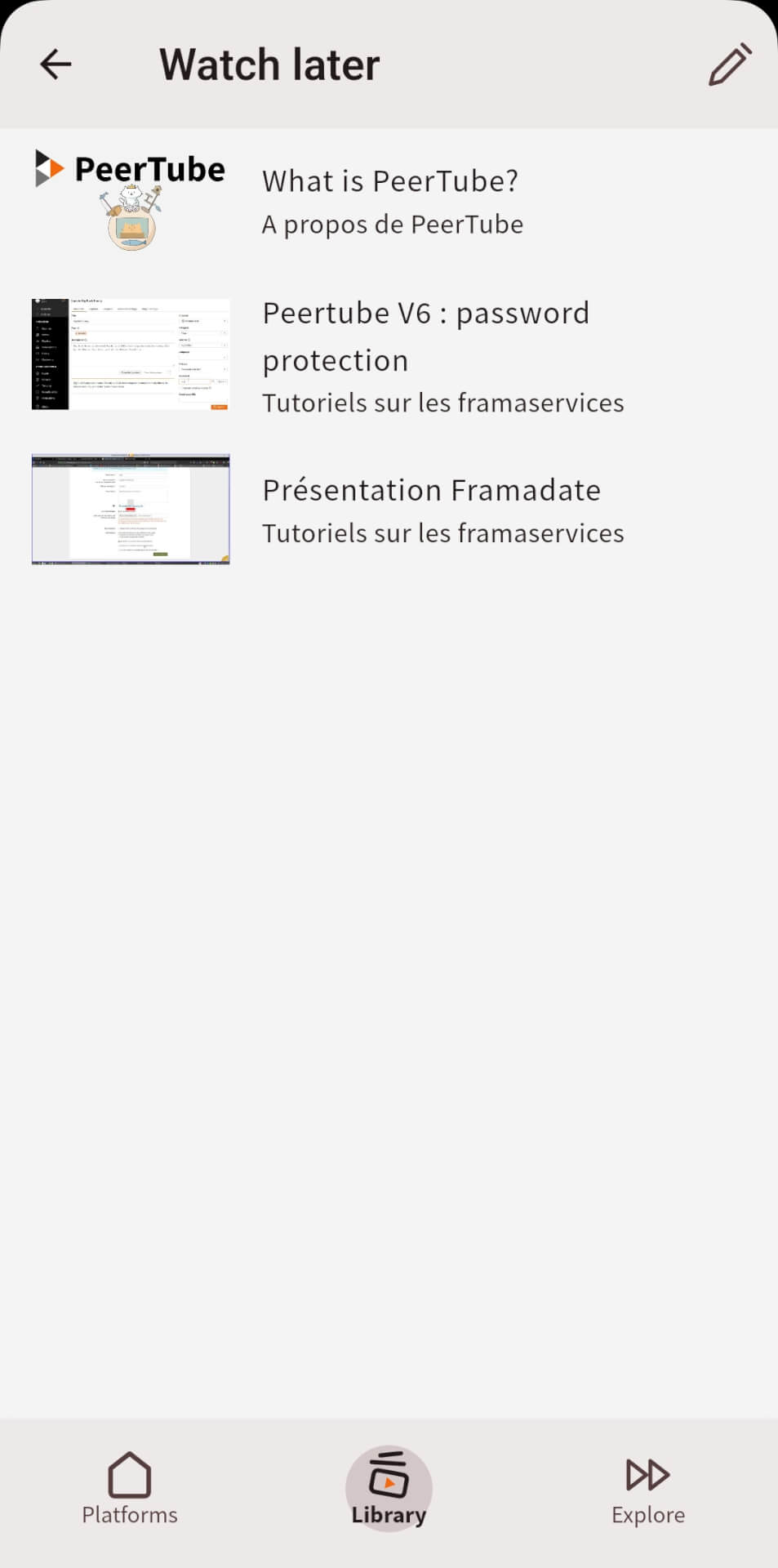Open the video What is PeerTube?
778x1568 pixels.
pos(389,201)
